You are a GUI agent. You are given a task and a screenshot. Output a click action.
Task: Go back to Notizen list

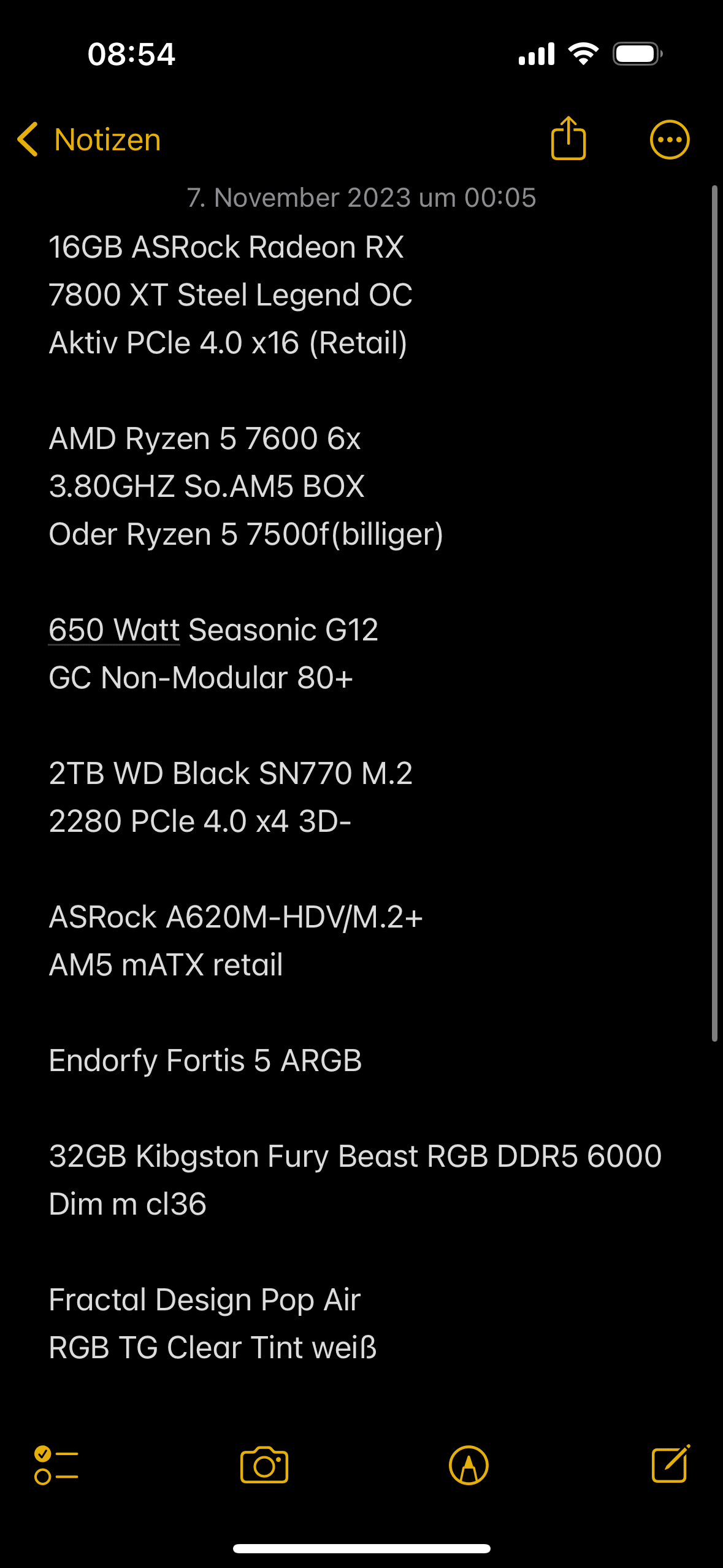click(x=89, y=140)
